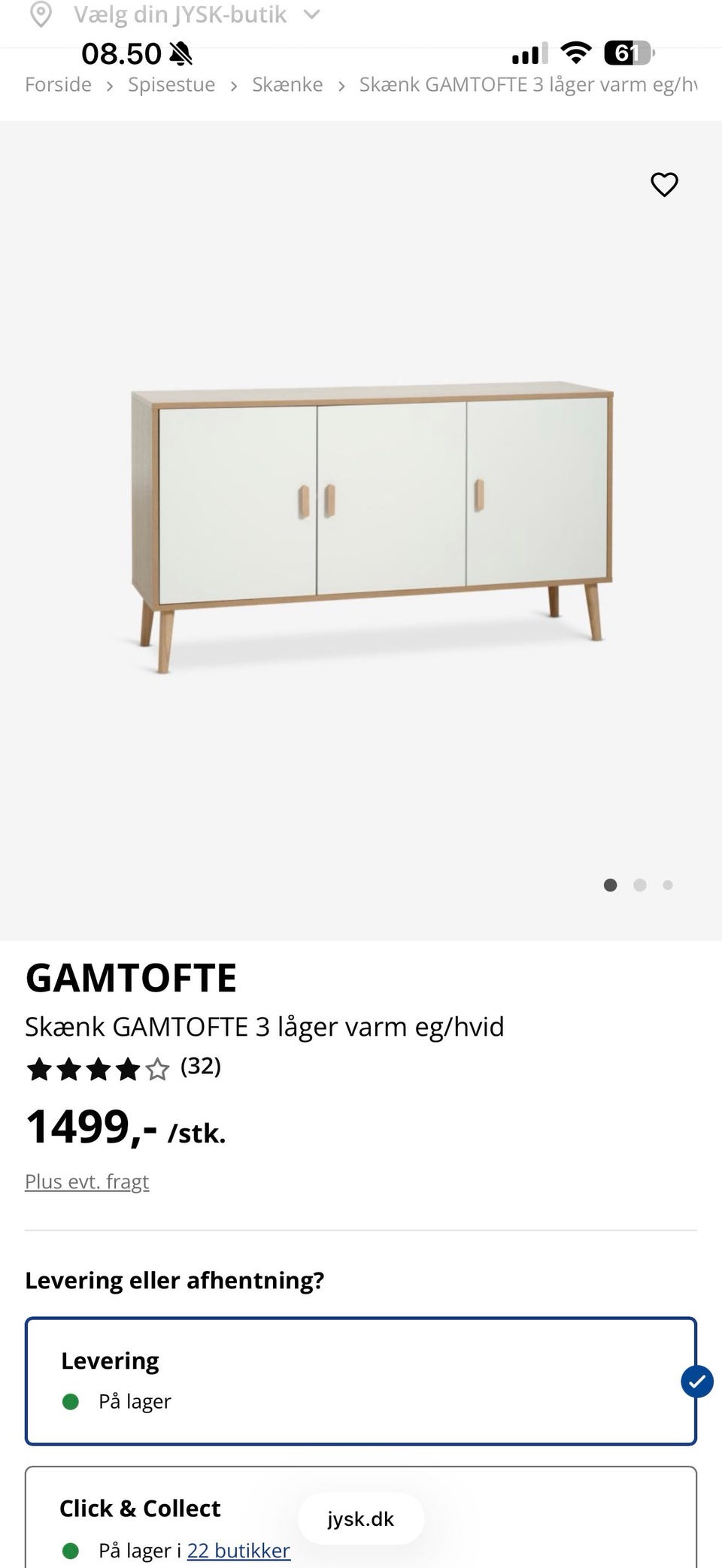Click the first filled rating star

[x=40, y=1068]
